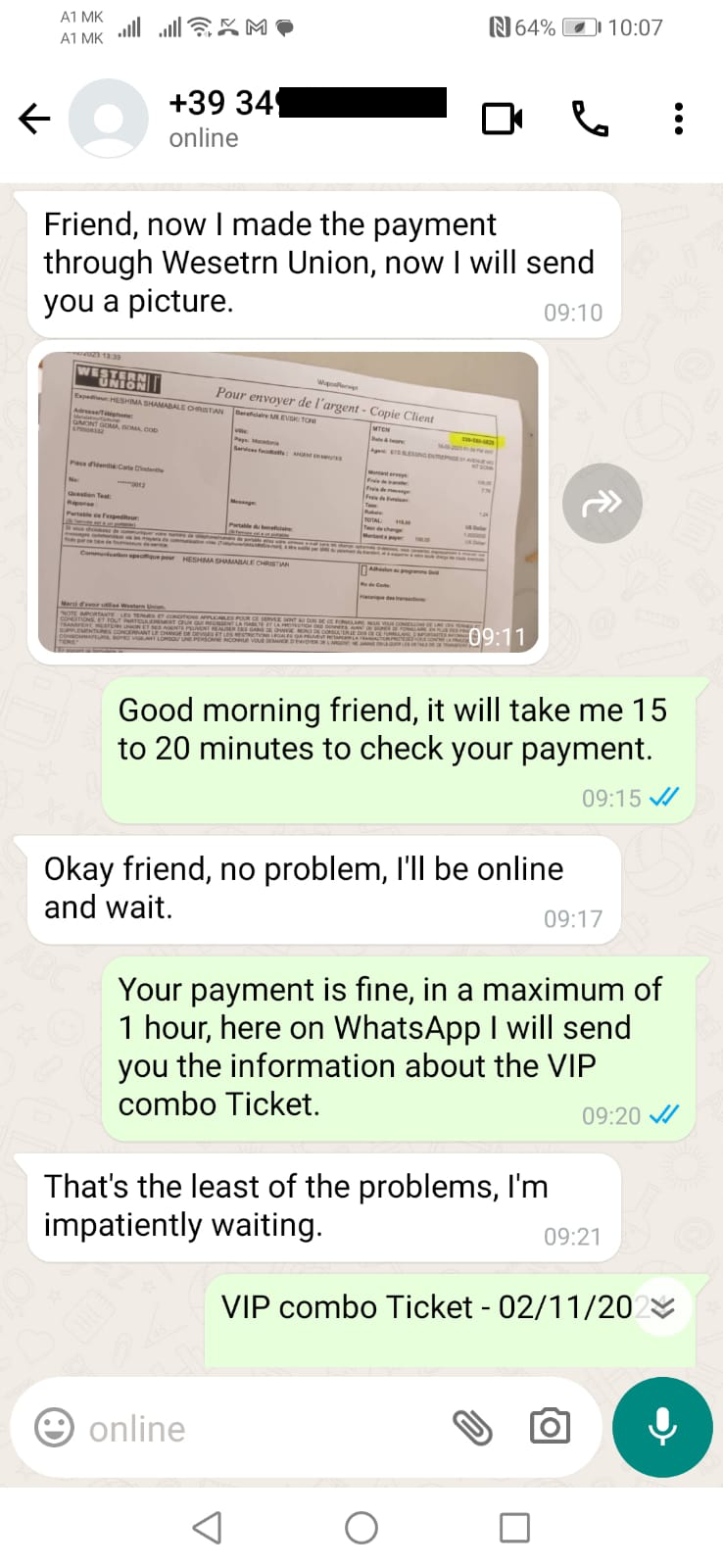Attach a file with the paperclip
The width and height of the screenshot is (723, 1568).
click(472, 1427)
